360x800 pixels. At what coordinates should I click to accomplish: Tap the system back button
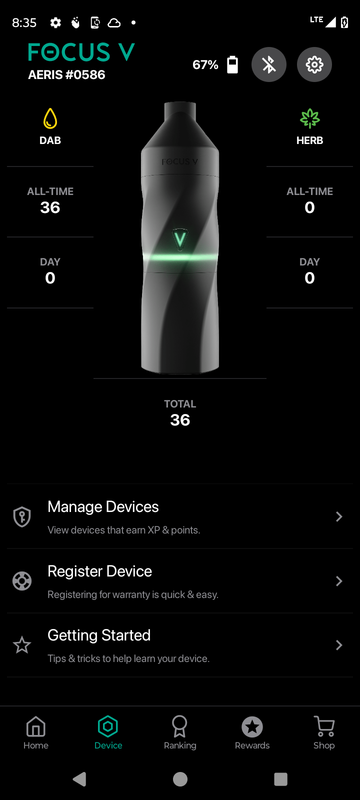(79, 779)
